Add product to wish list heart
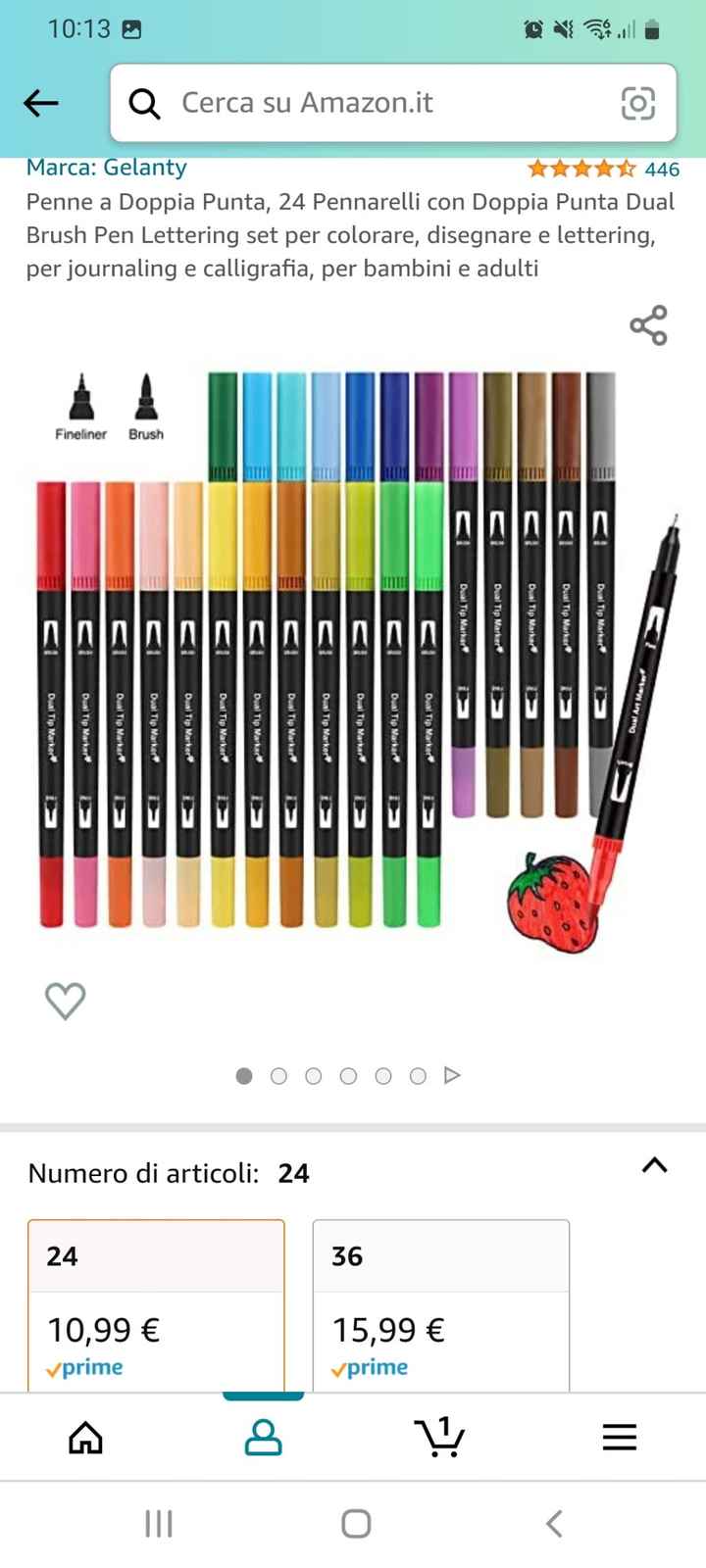This screenshot has height=1568, width=706. (x=66, y=1000)
